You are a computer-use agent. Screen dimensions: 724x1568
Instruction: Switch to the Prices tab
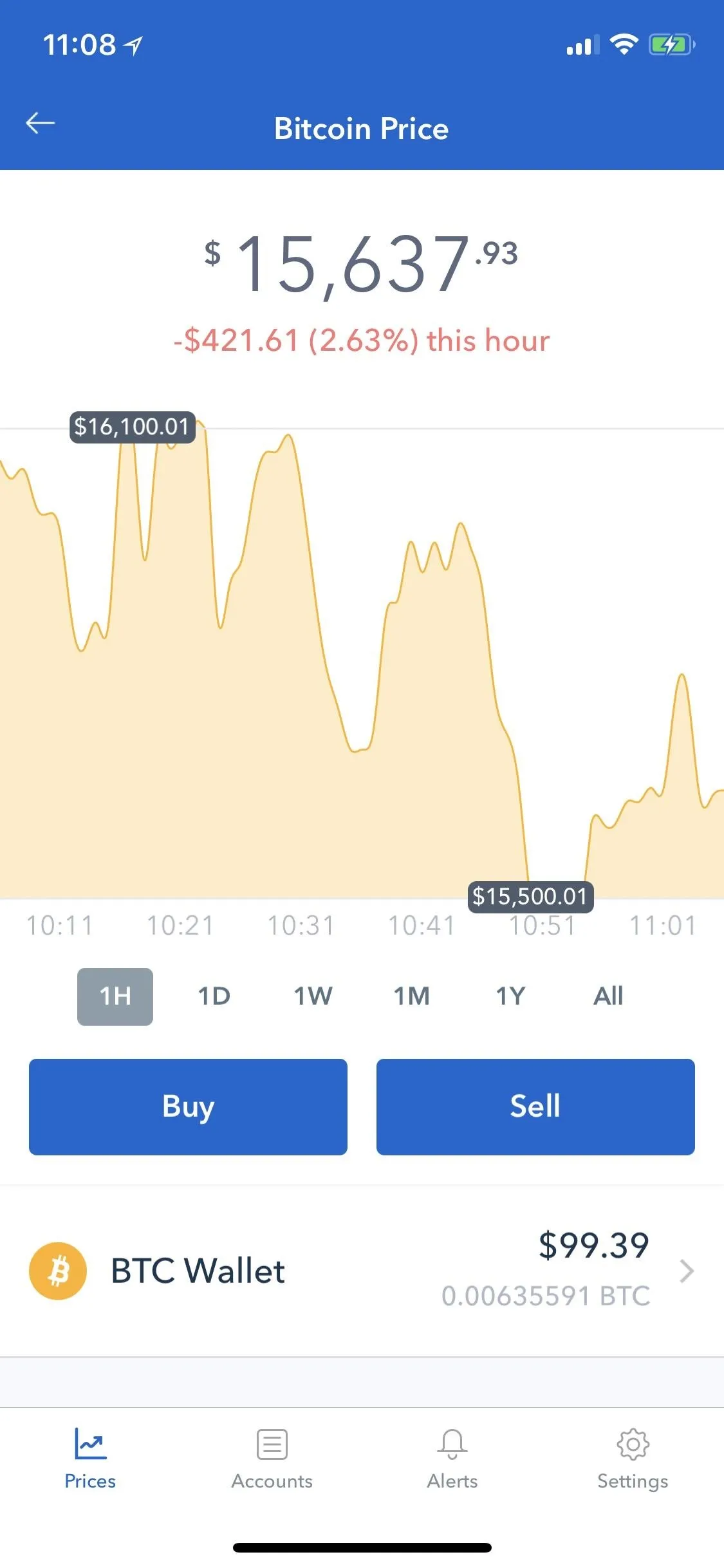(x=90, y=1459)
